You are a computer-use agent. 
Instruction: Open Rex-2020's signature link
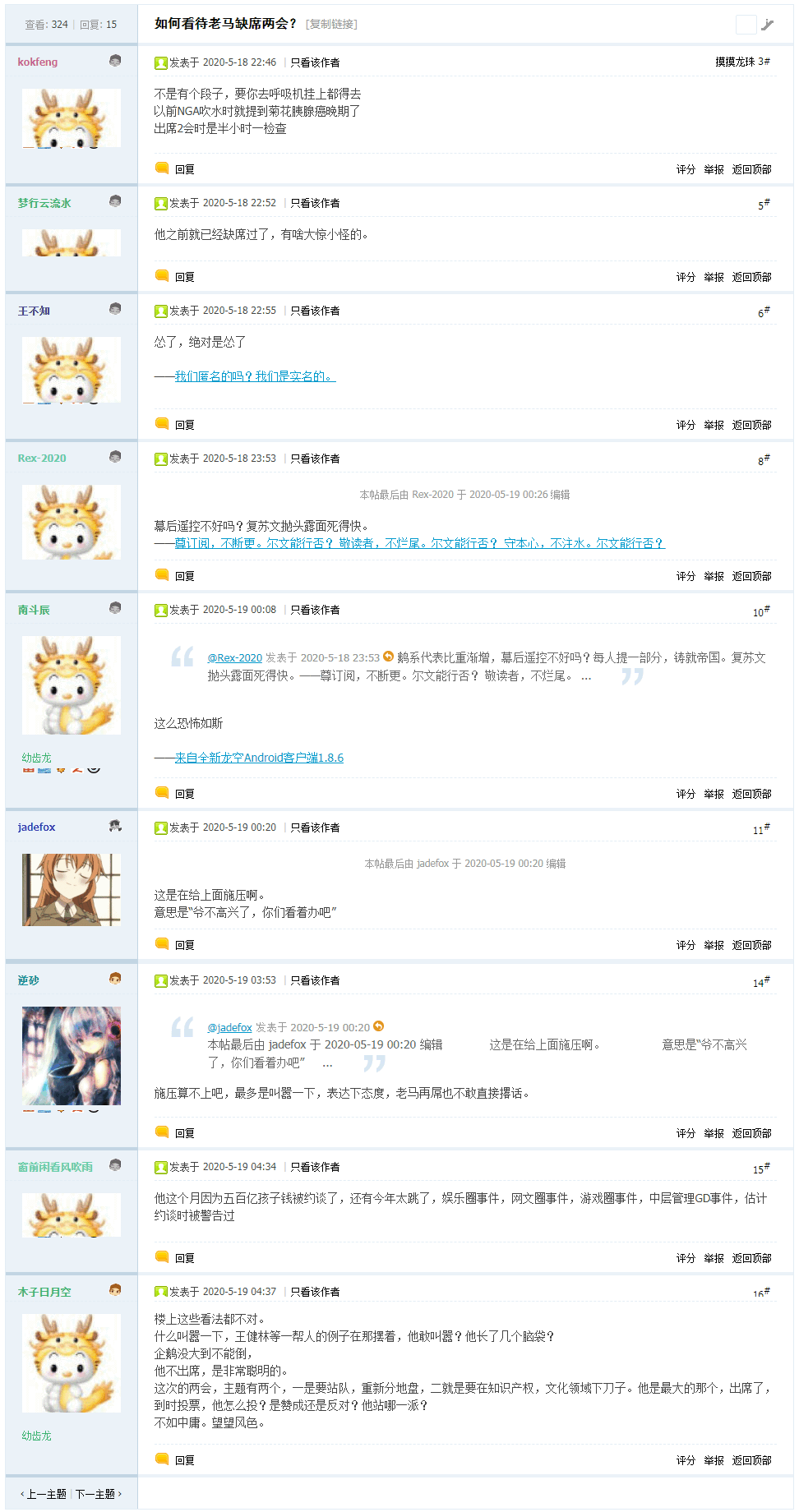(419, 543)
